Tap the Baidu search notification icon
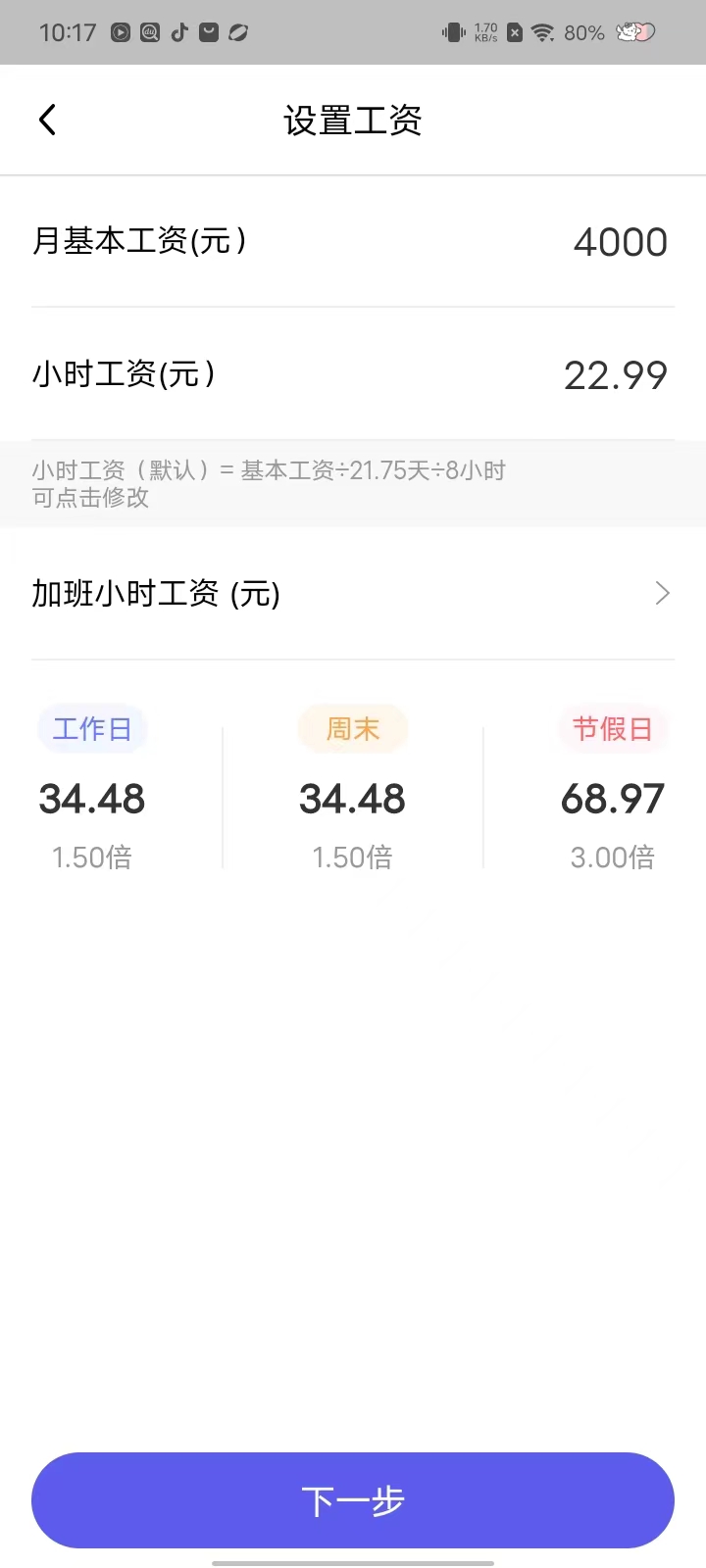 (x=149, y=31)
